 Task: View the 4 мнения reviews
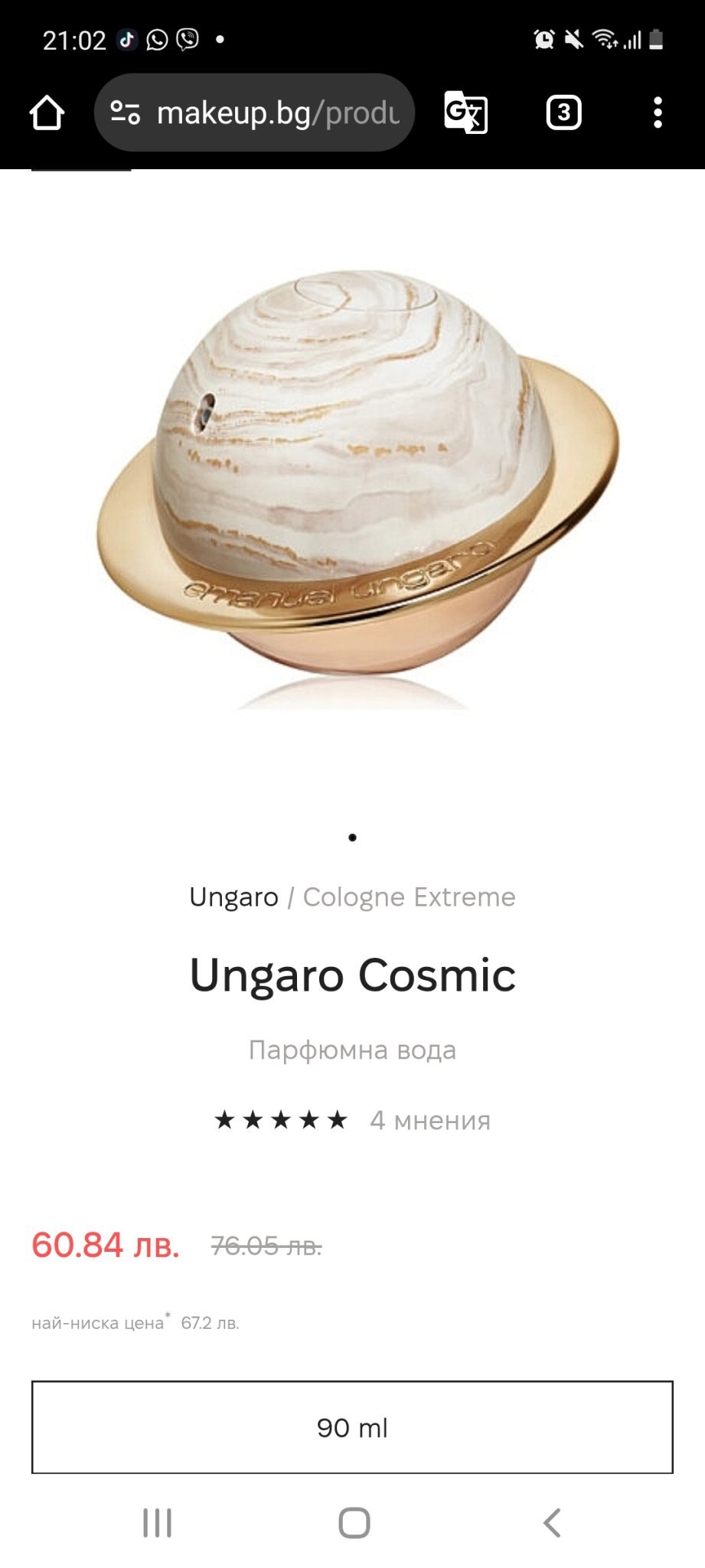pos(429,1120)
